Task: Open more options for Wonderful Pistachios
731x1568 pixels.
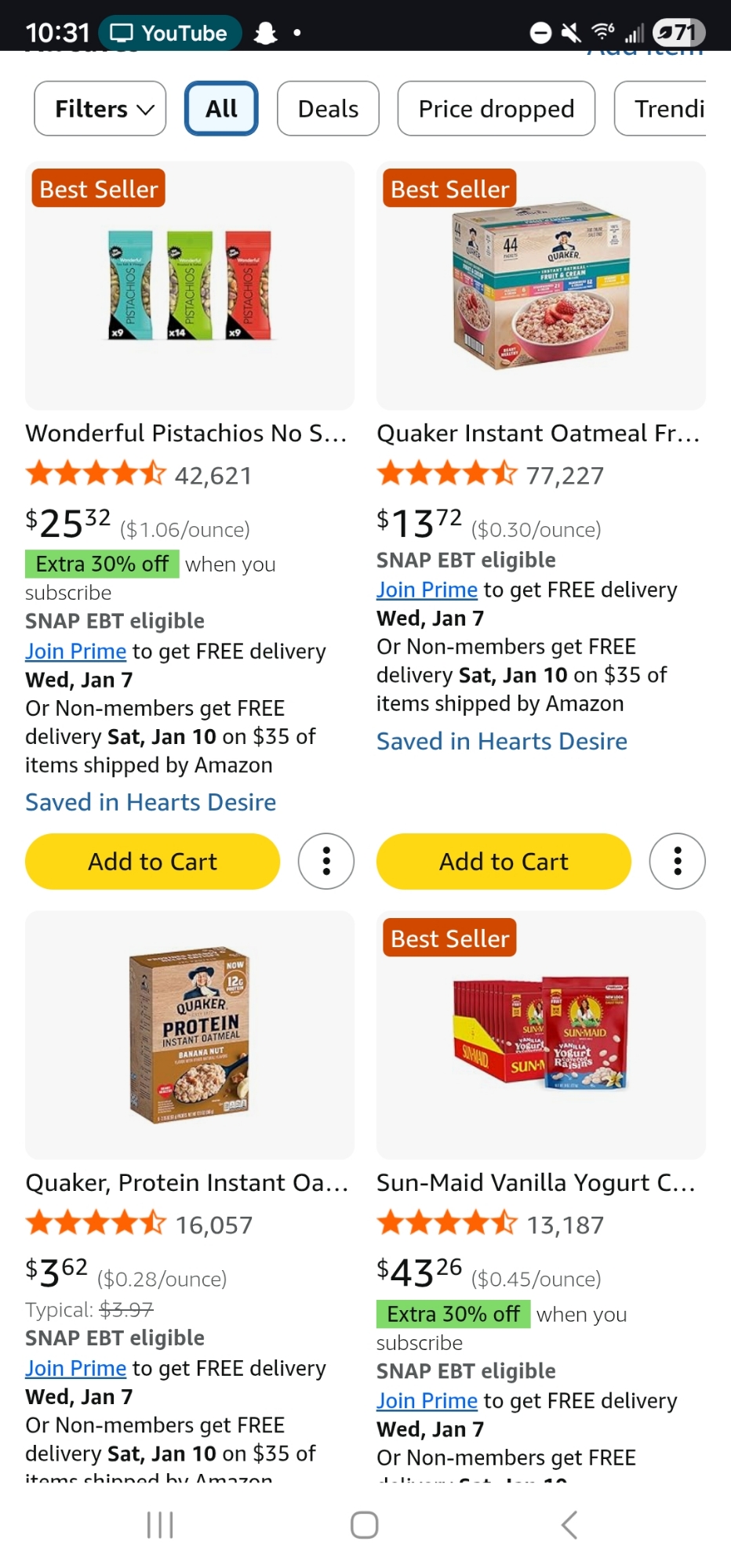Action: pyautogui.click(x=326, y=861)
